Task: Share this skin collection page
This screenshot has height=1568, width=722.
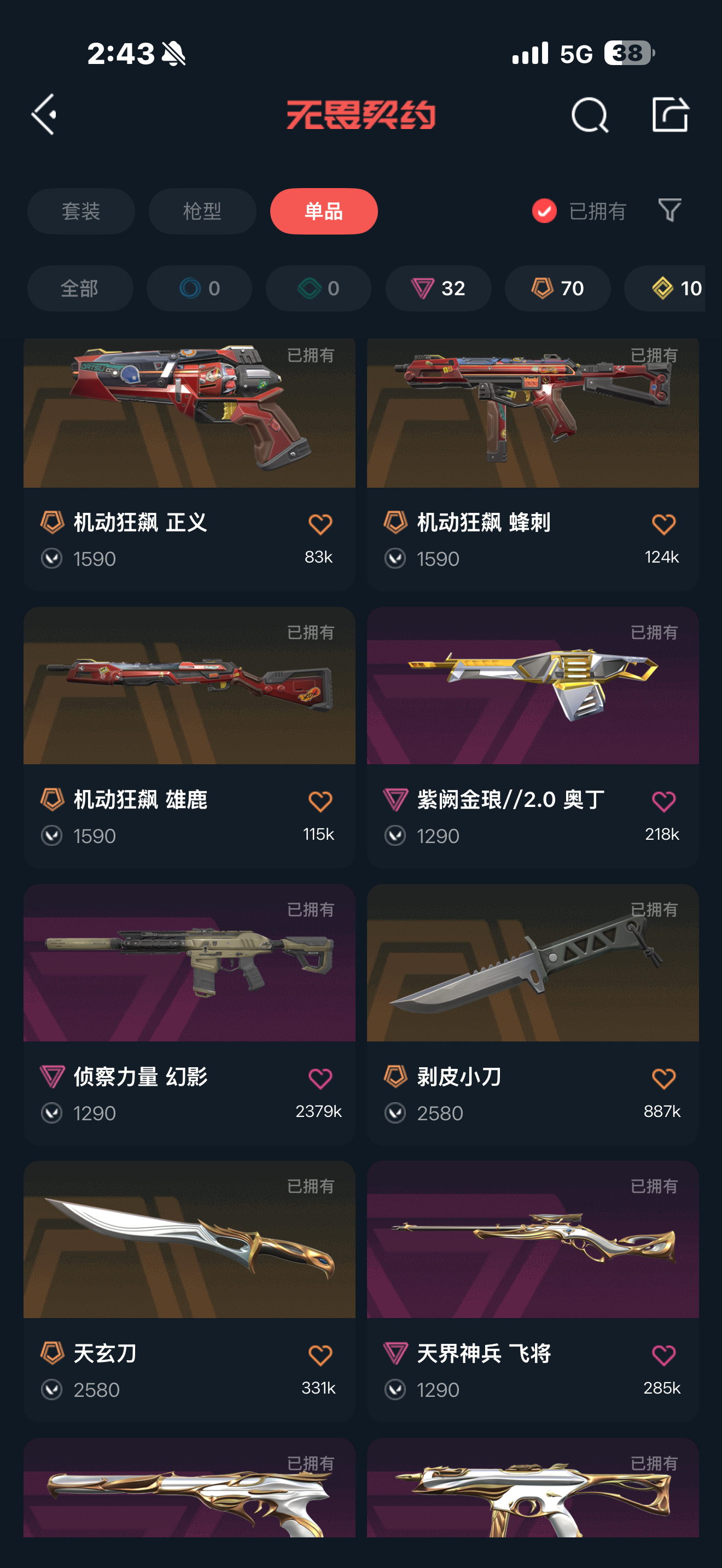Action: tap(669, 114)
